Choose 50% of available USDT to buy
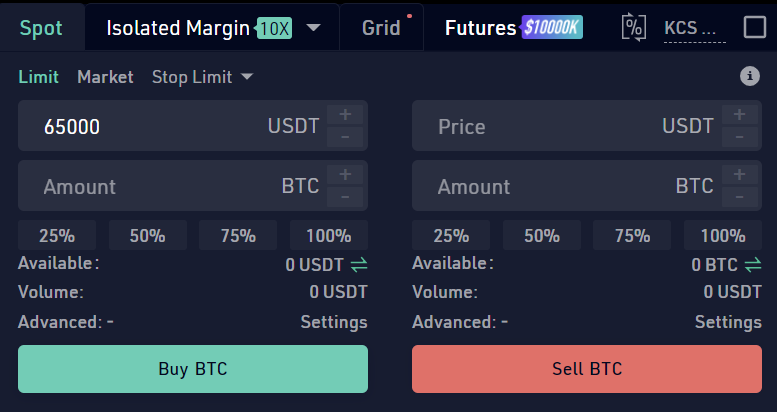This screenshot has height=412, width=777. tap(147, 236)
